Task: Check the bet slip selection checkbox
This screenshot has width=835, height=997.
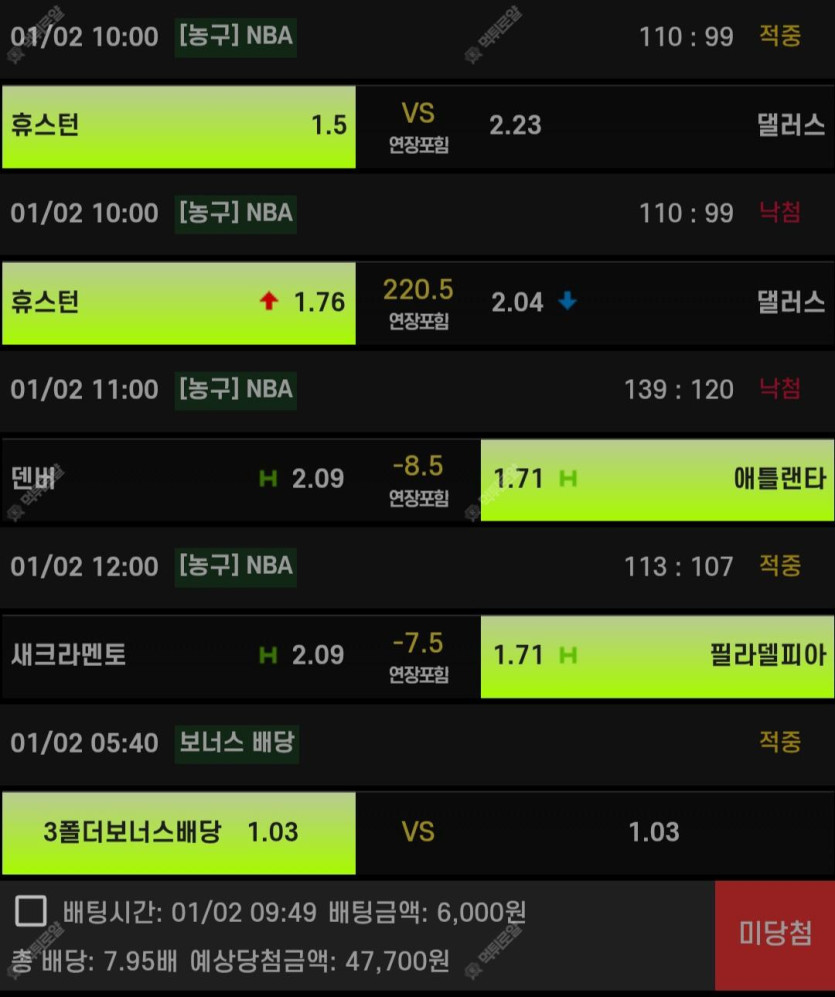Action: tap(31, 912)
